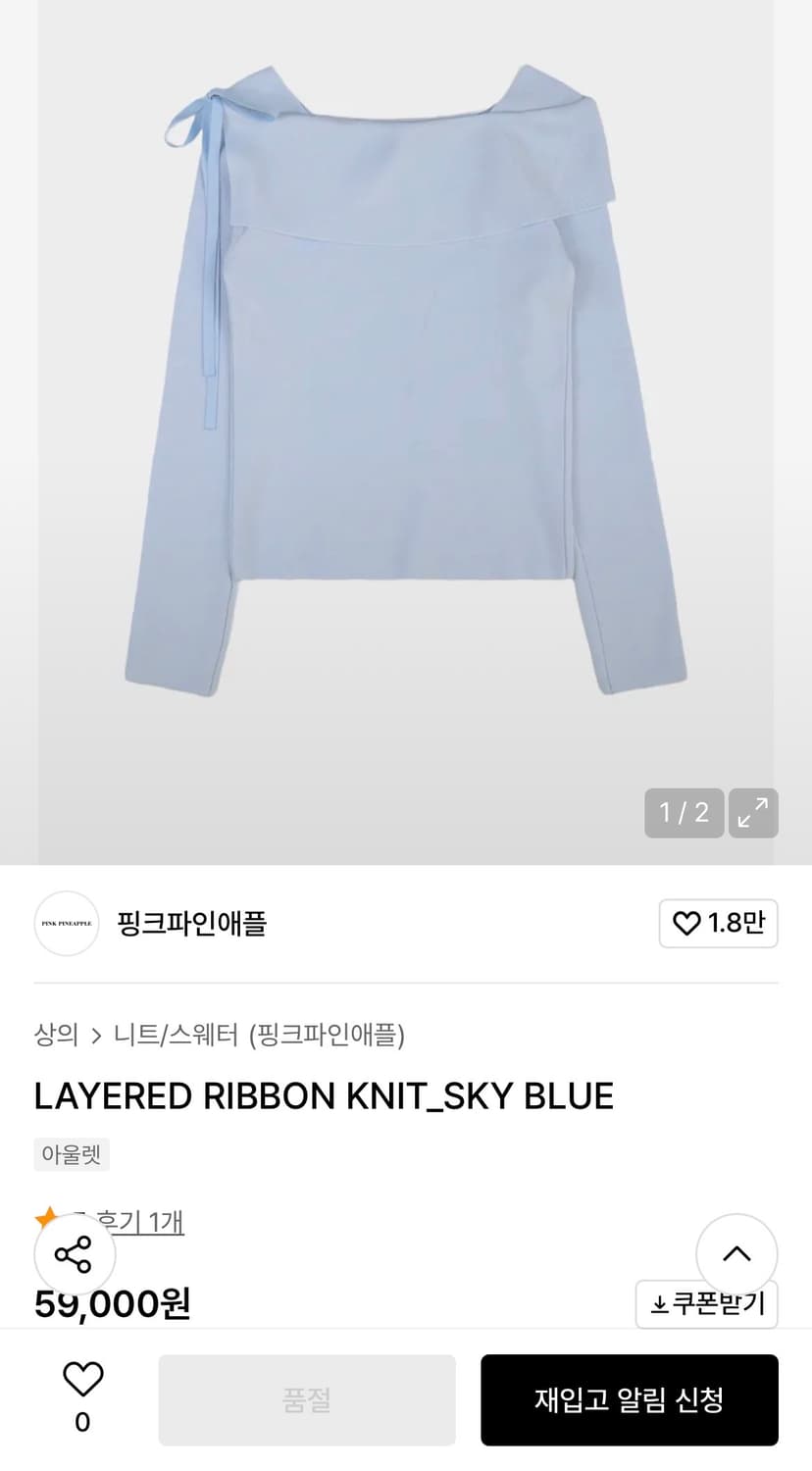
Task: Open the share options
Action: point(74,1253)
